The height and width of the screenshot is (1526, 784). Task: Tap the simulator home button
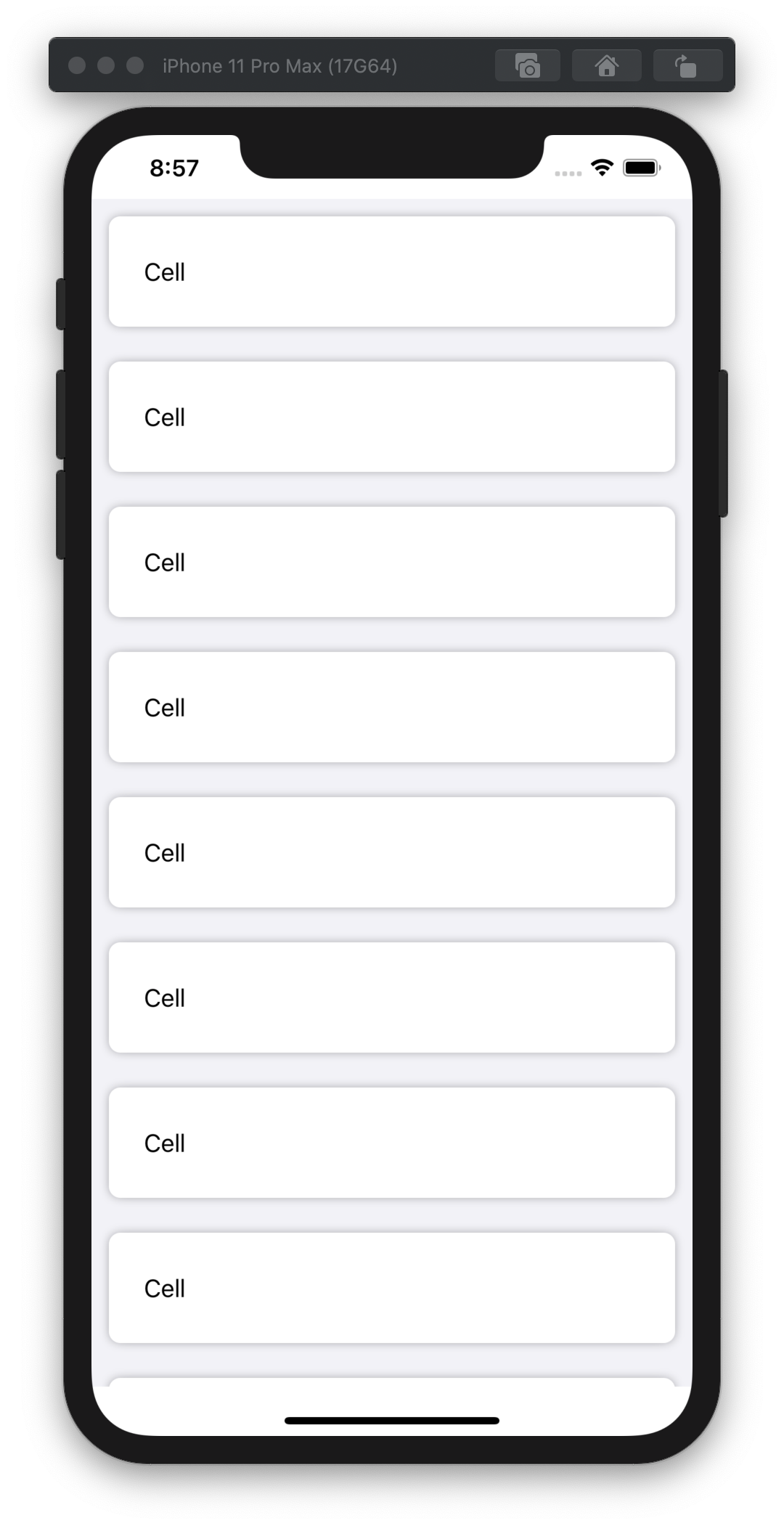607,65
